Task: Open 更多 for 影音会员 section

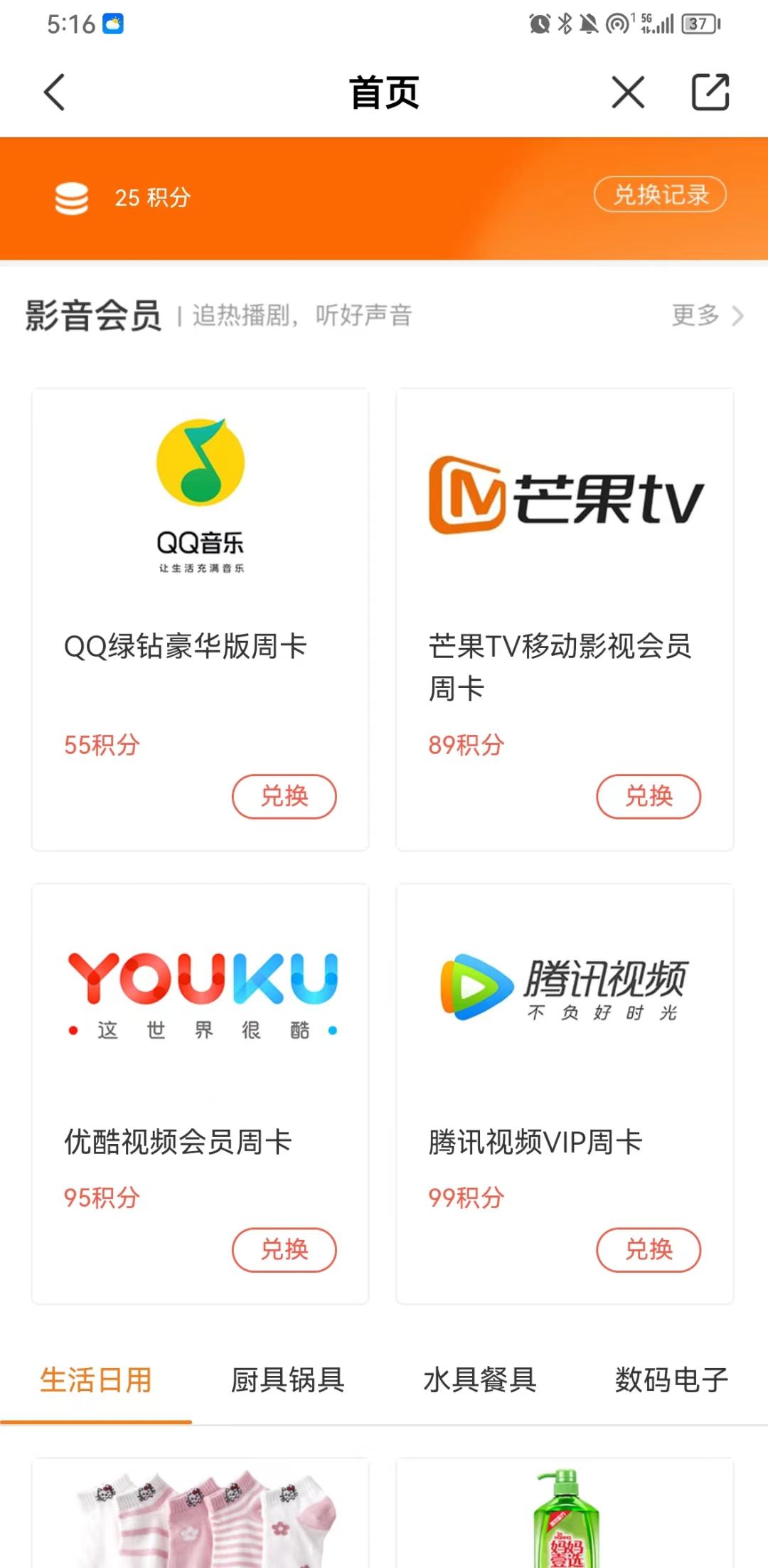Action: click(x=707, y=315)
